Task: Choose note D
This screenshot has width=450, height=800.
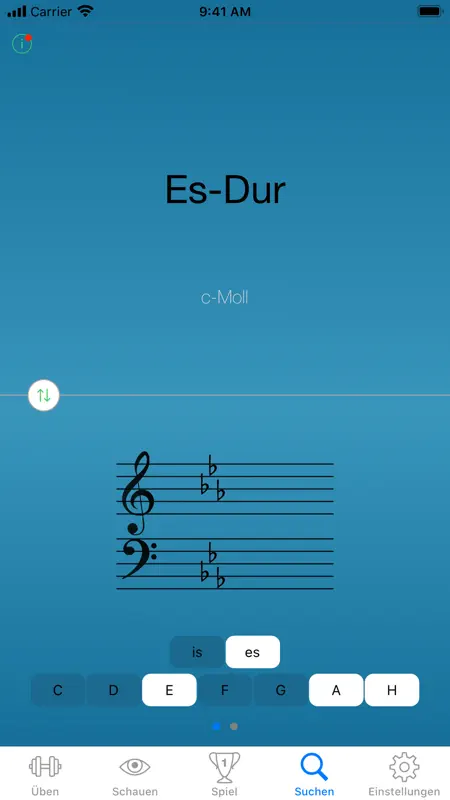Action: pyautogui.click(x=114, y=690)
